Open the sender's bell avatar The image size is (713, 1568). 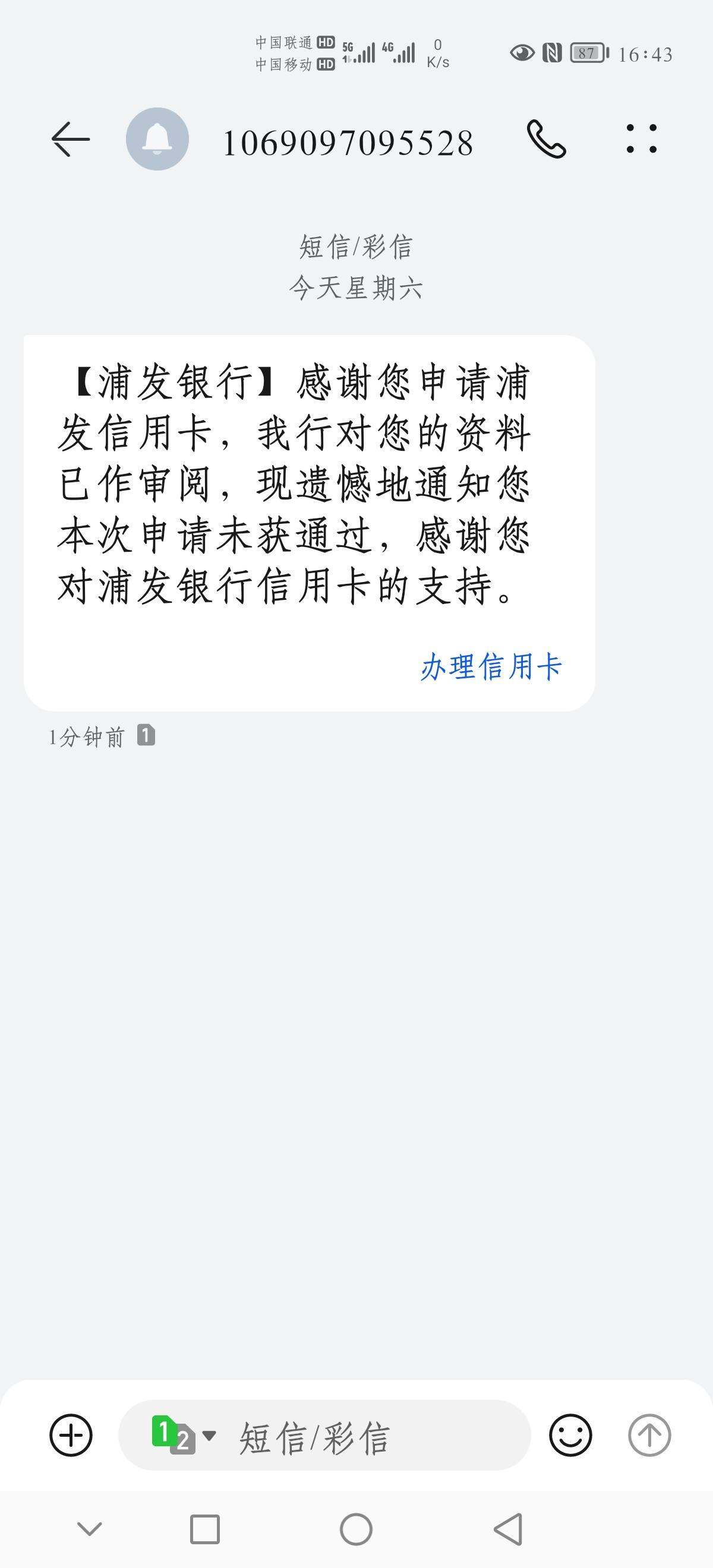[157, 139]
